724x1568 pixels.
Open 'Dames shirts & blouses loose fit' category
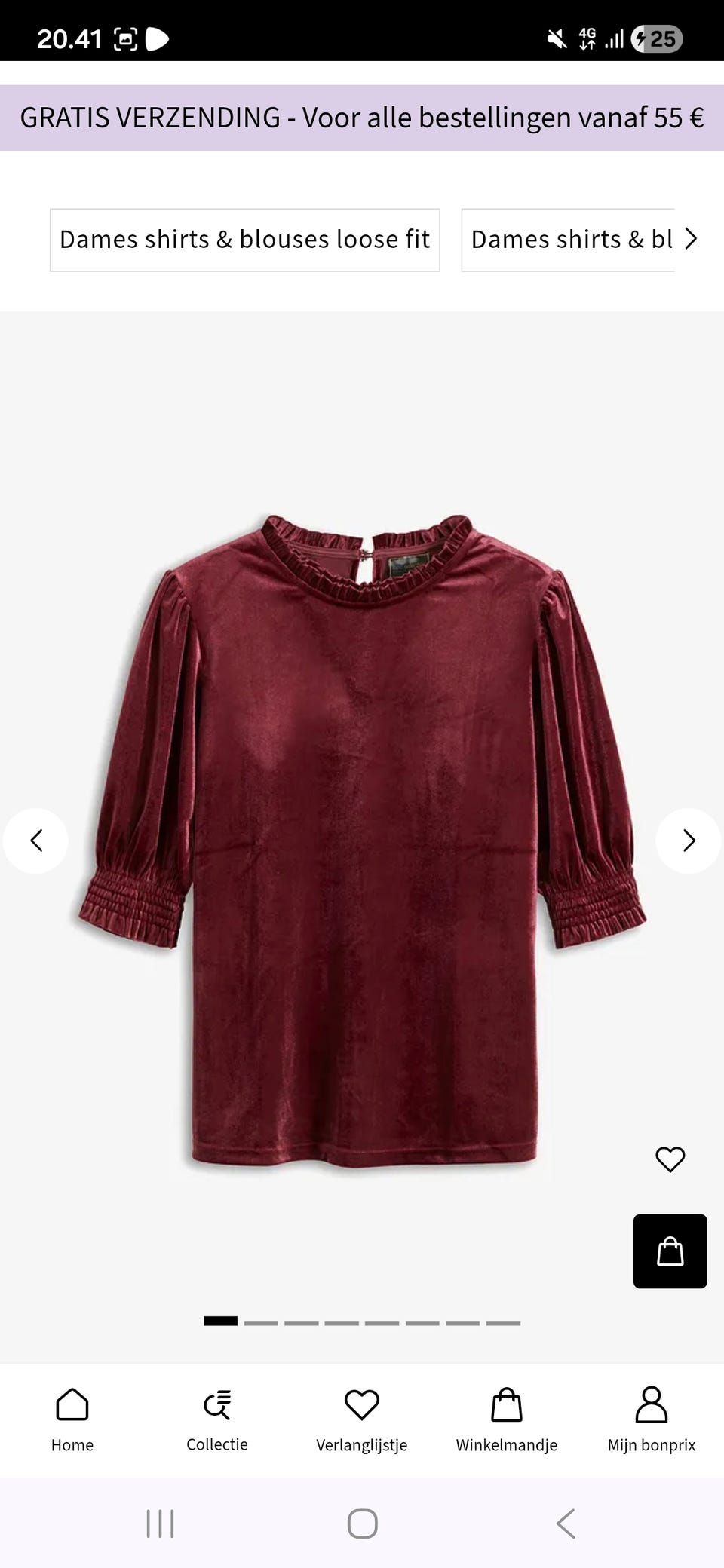point(244,240)
